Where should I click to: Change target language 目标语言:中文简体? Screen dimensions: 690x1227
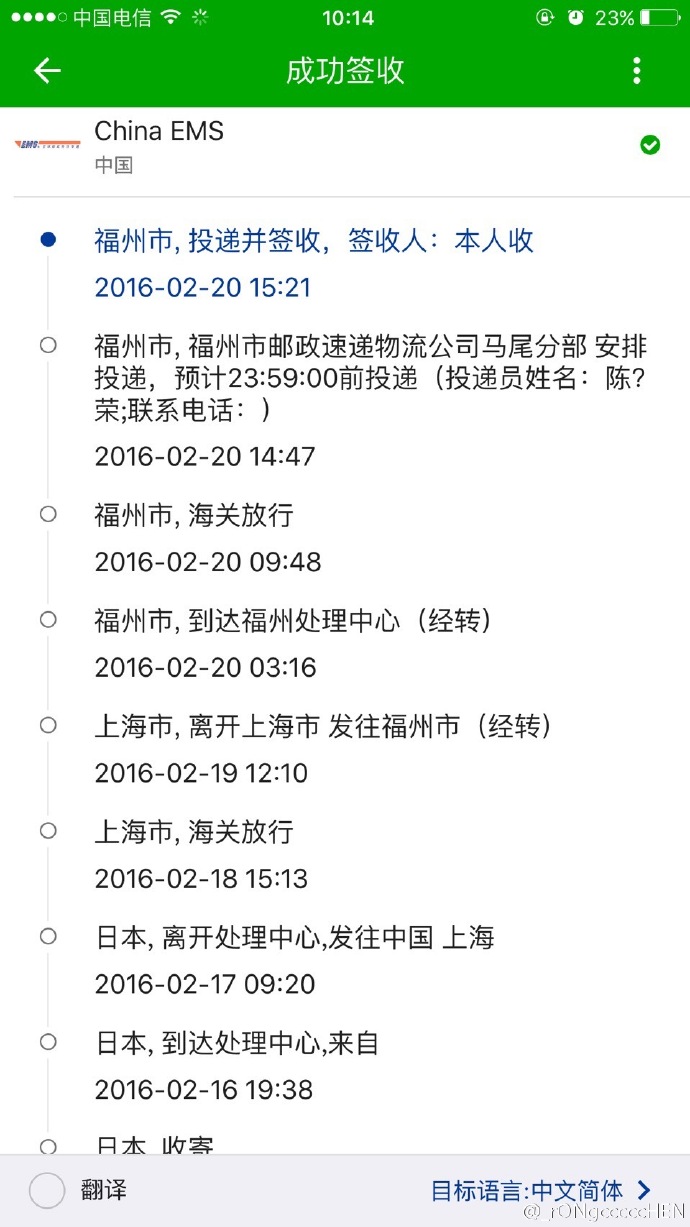pos(541,1190)
